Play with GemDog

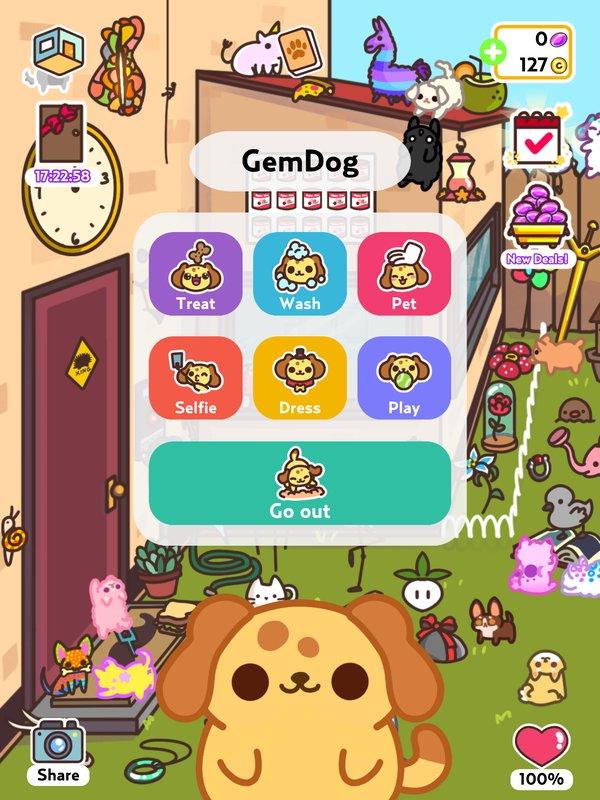coord(404,377)
